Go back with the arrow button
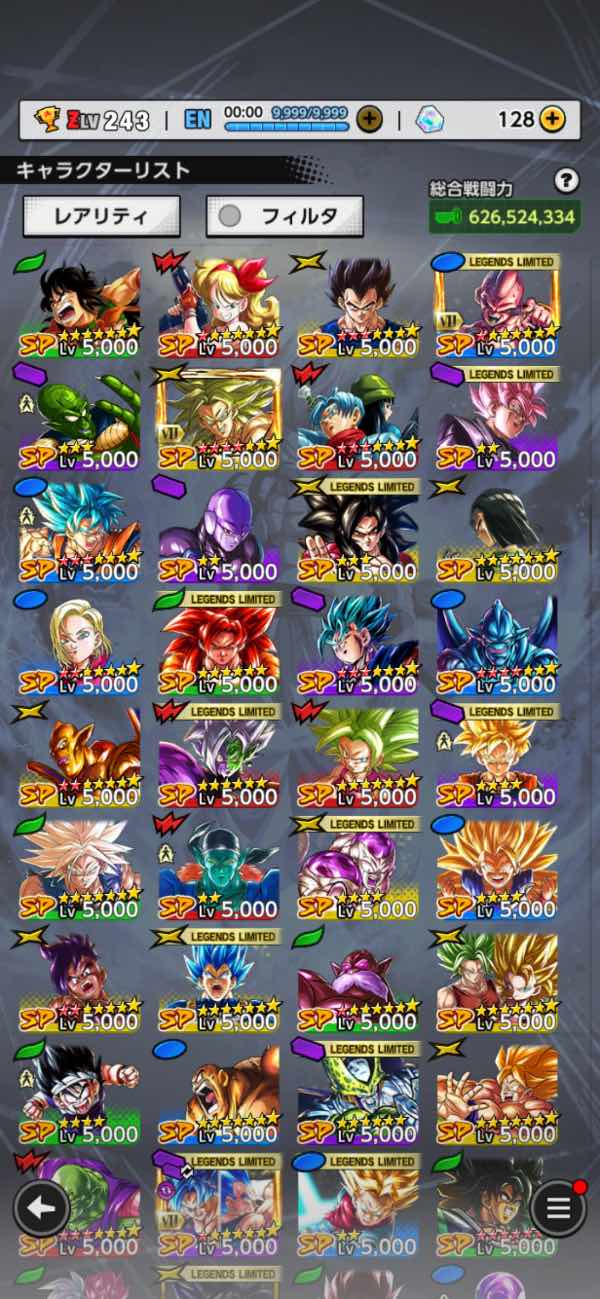The width and height of the screenshot is (600, 1299). click(x=41, y=1208)
